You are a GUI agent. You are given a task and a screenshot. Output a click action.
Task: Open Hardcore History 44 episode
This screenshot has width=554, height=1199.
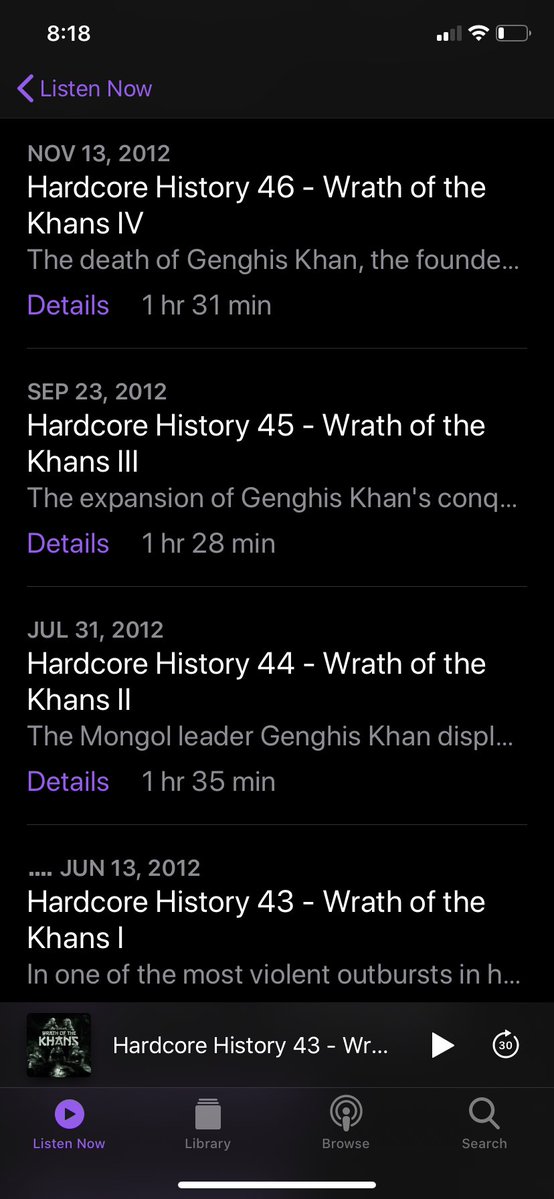click(256, 681)
